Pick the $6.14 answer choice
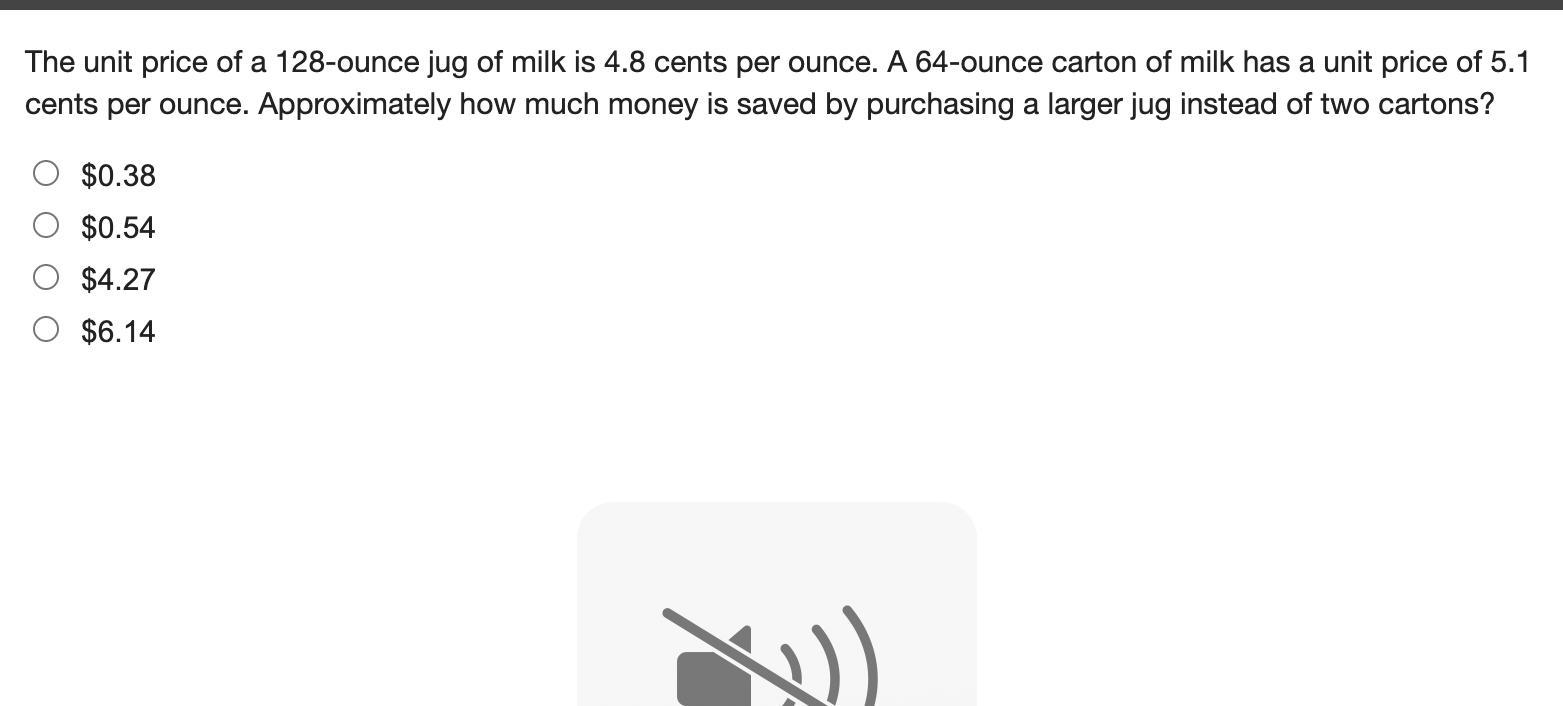 46,330
